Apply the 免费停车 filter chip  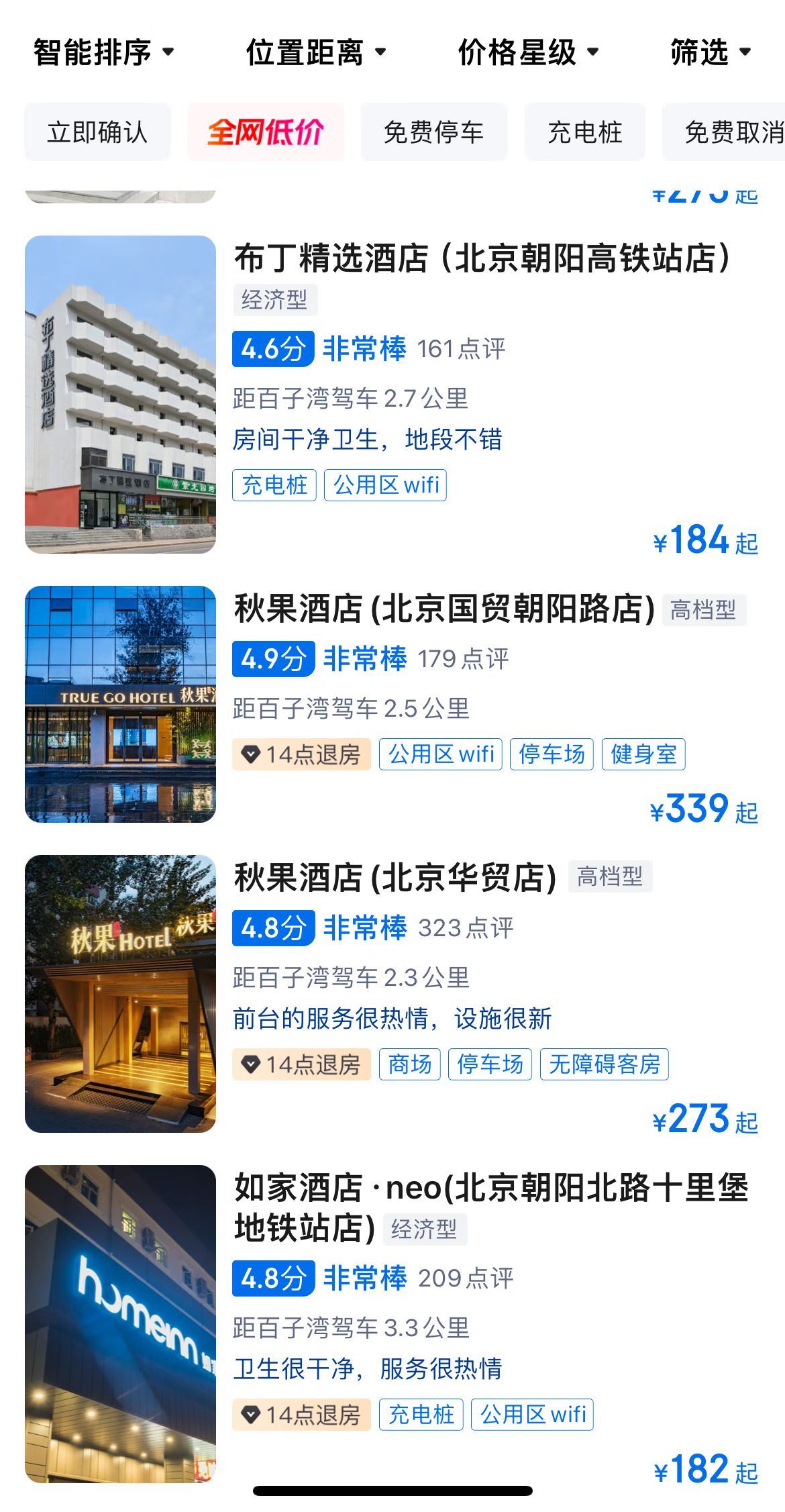(434, 132)
